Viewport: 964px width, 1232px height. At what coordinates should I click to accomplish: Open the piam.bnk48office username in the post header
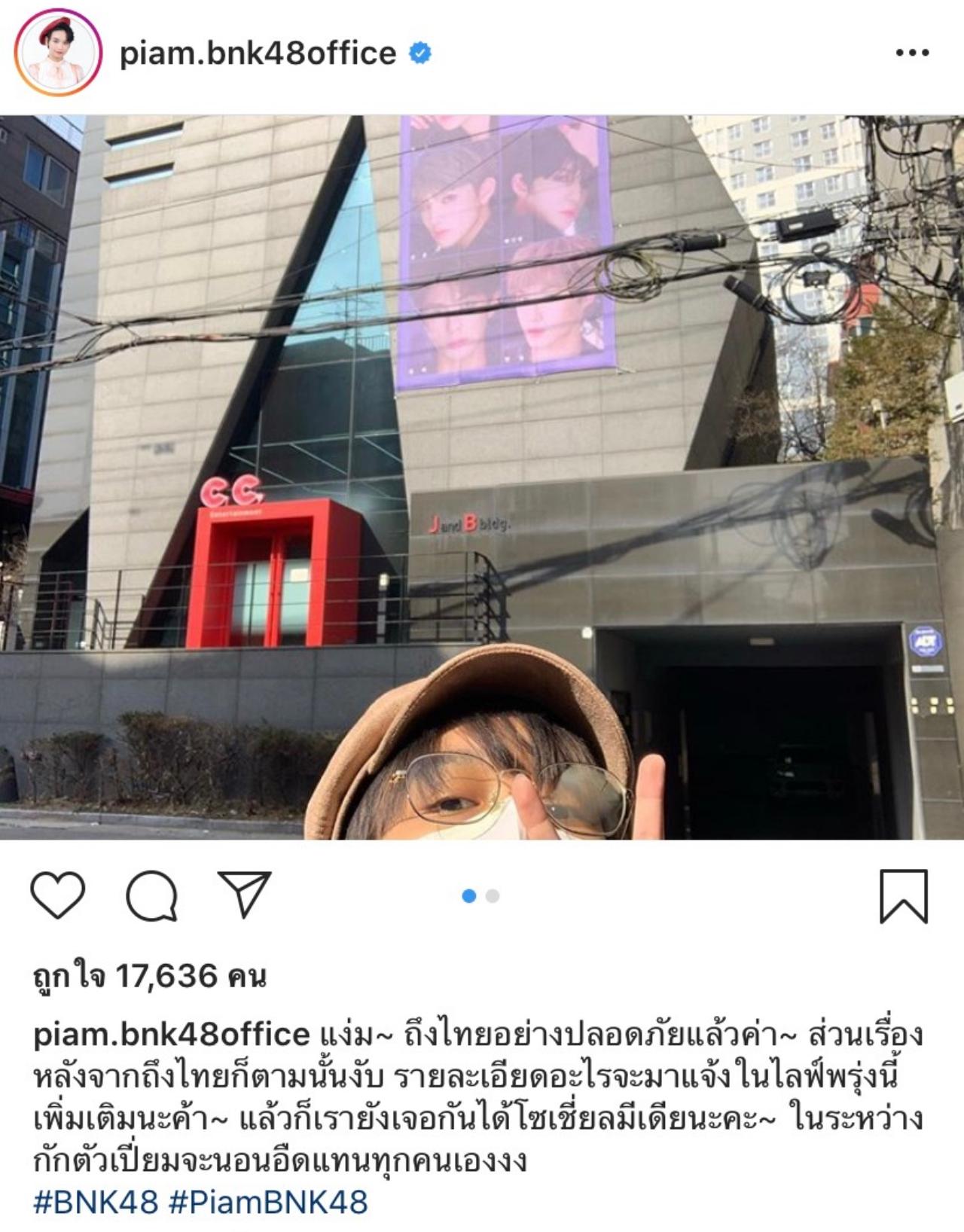[258, 53]
